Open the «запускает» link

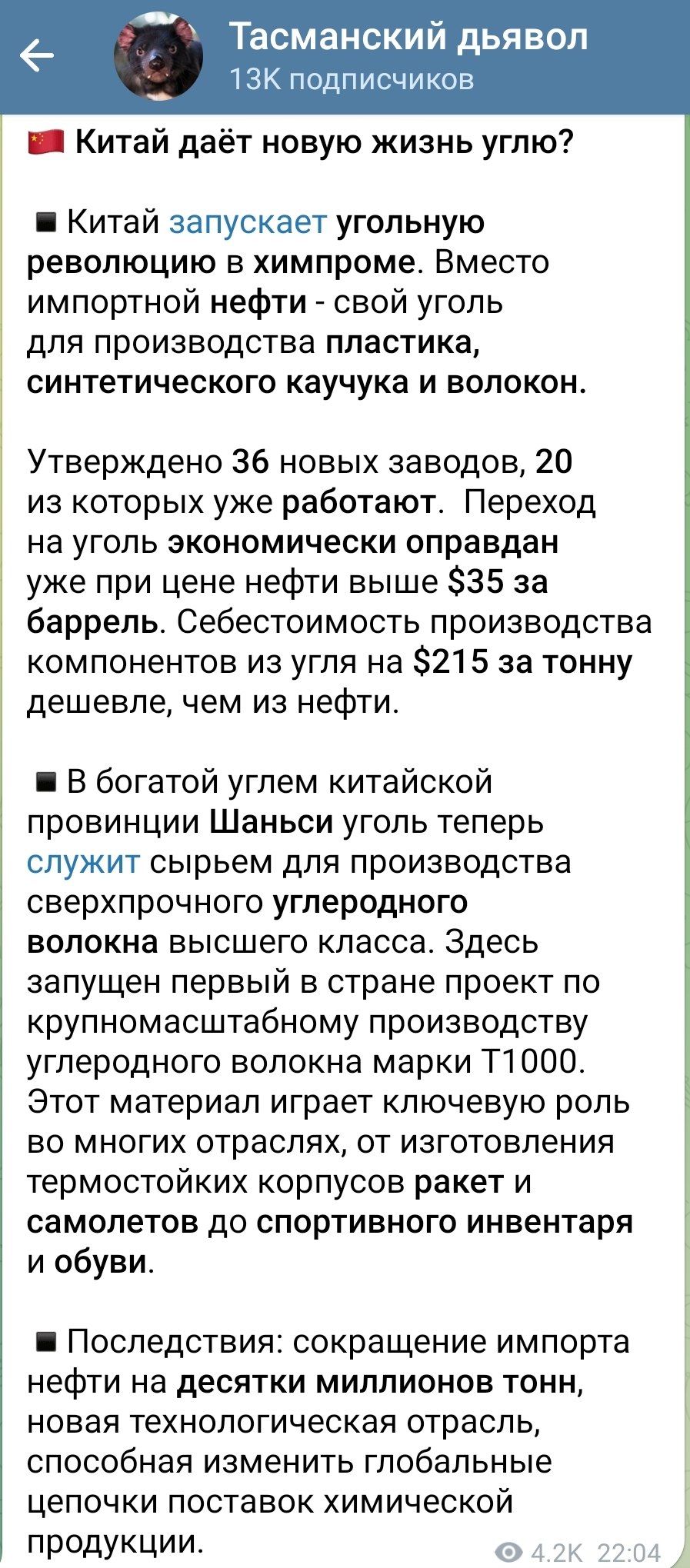pos(248,222)
